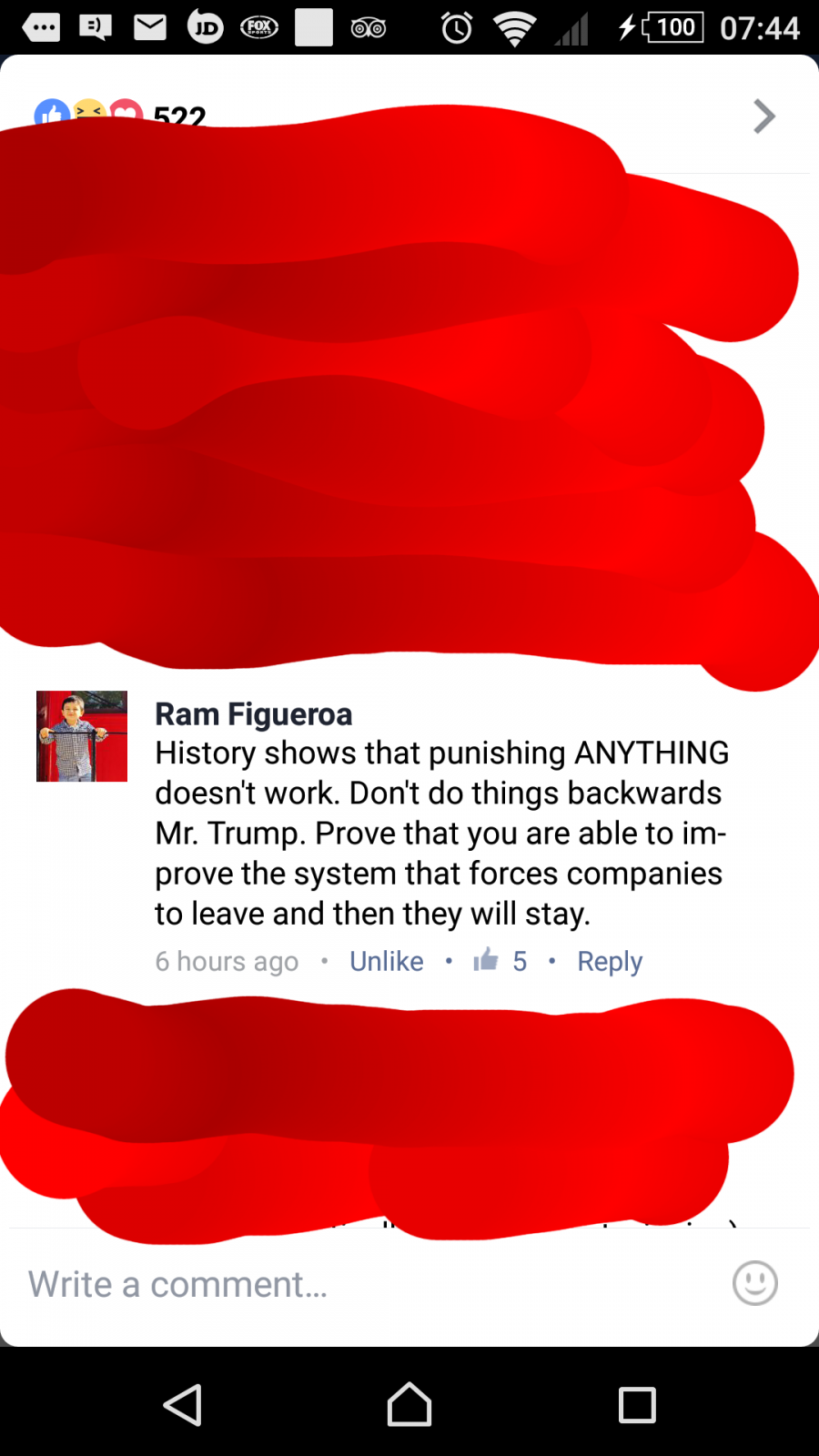
Task: Go to the home screen
Action: pyautogui.click(x=409, y=1404)
